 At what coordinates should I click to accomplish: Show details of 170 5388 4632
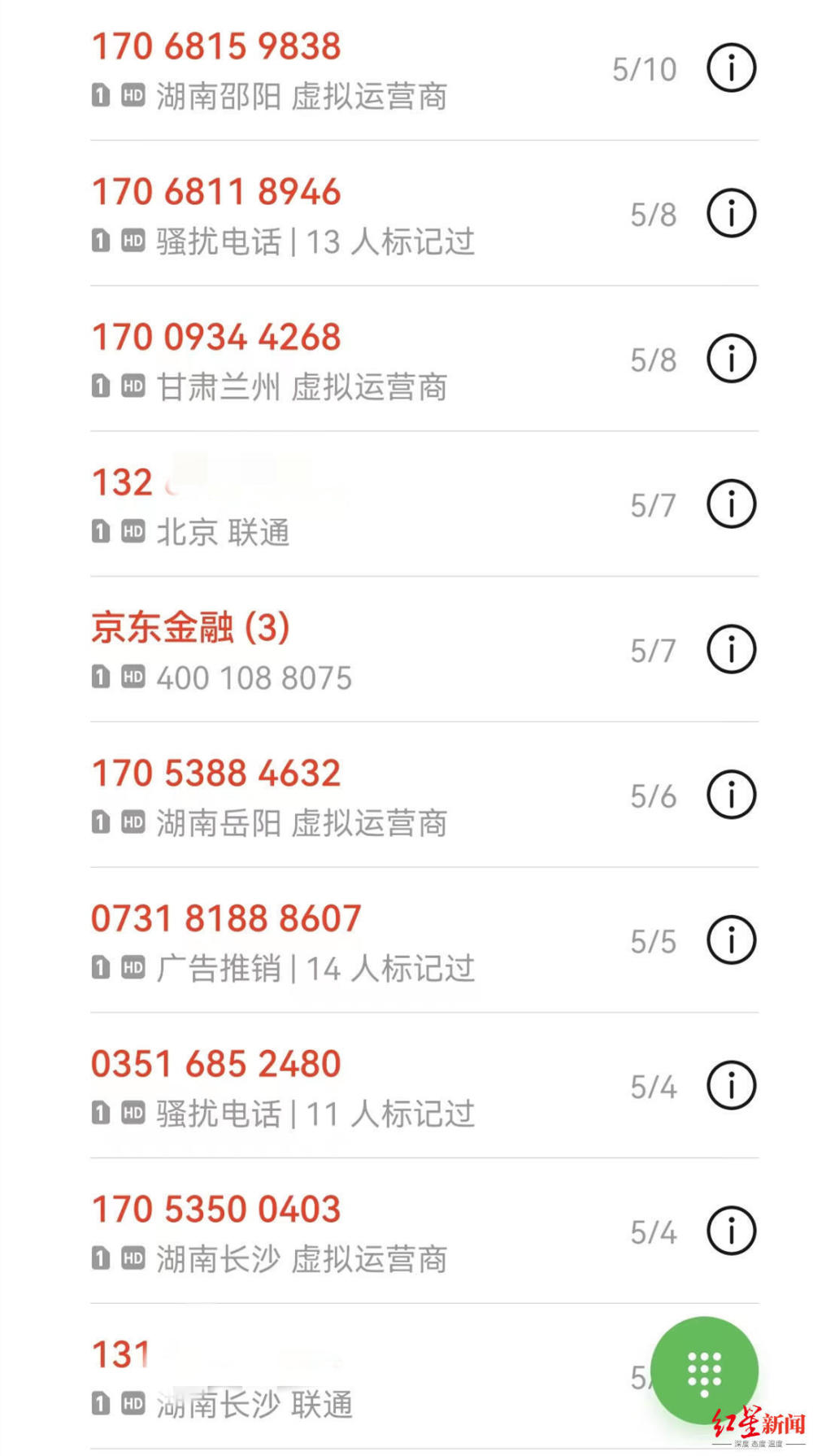[x=731, y=795]
